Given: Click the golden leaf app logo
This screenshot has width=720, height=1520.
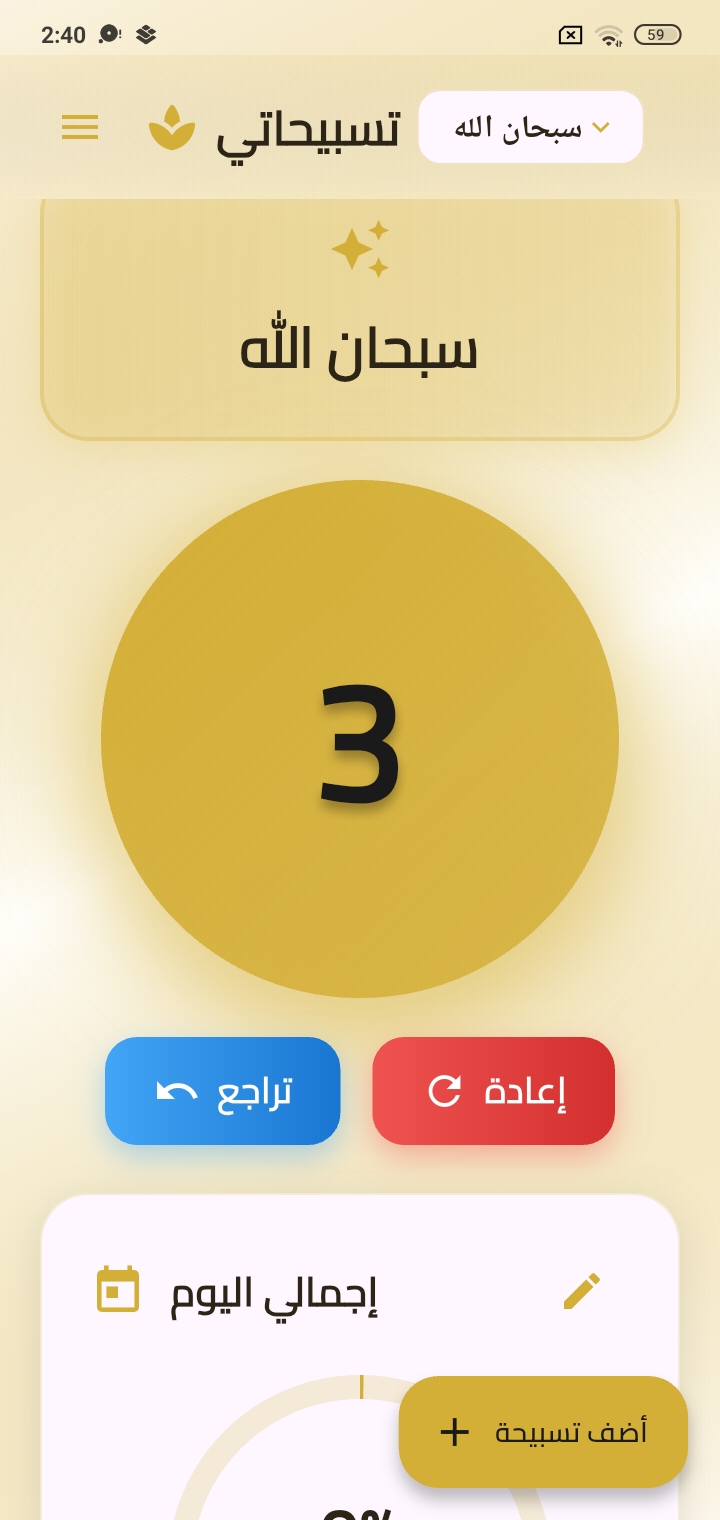Looking at the screenshot, I should (x=170, y=127).
